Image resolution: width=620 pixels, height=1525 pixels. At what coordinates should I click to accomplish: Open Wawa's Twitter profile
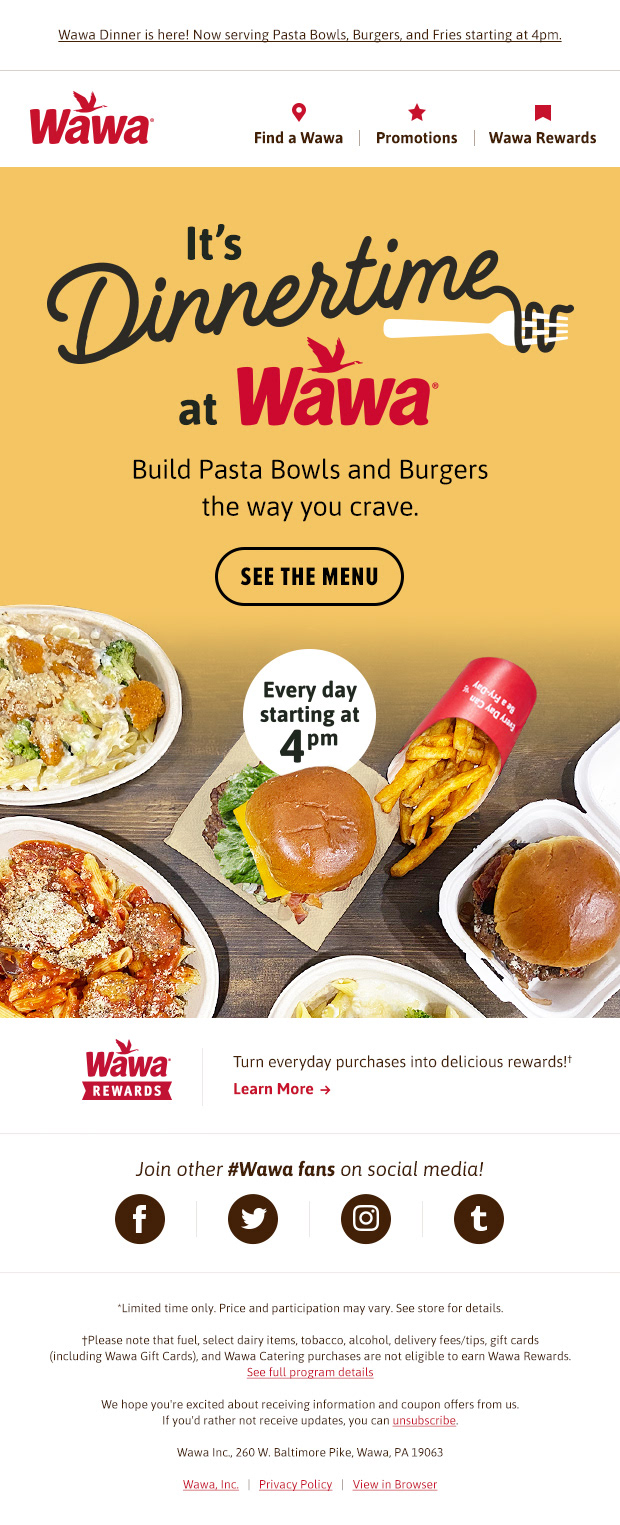coord(253,1219)
